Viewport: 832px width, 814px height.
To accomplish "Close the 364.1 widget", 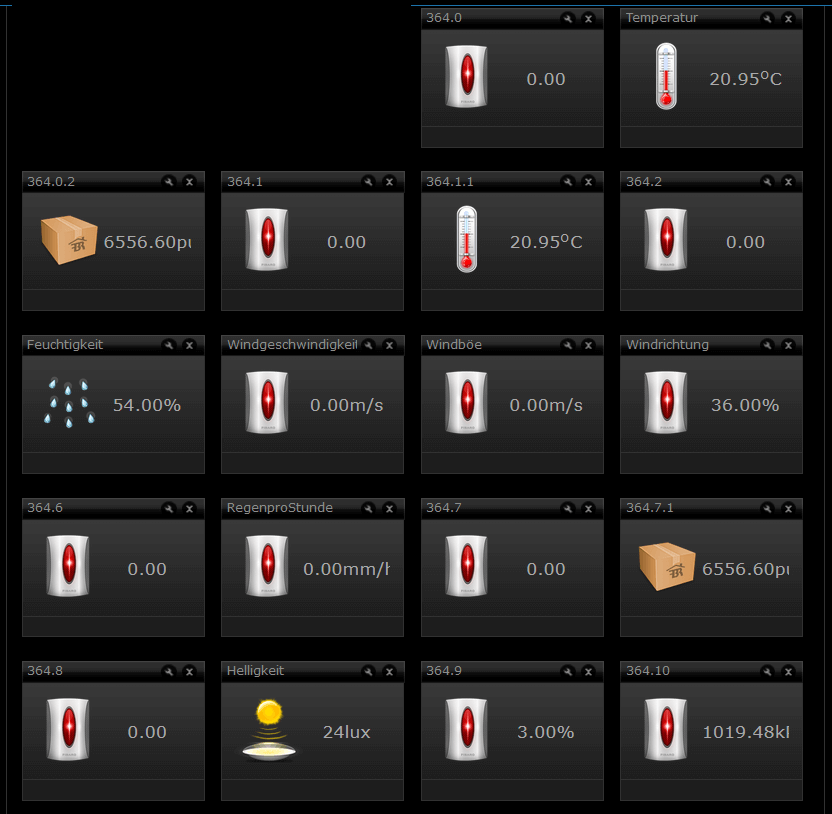I will (x=389, y=181).
